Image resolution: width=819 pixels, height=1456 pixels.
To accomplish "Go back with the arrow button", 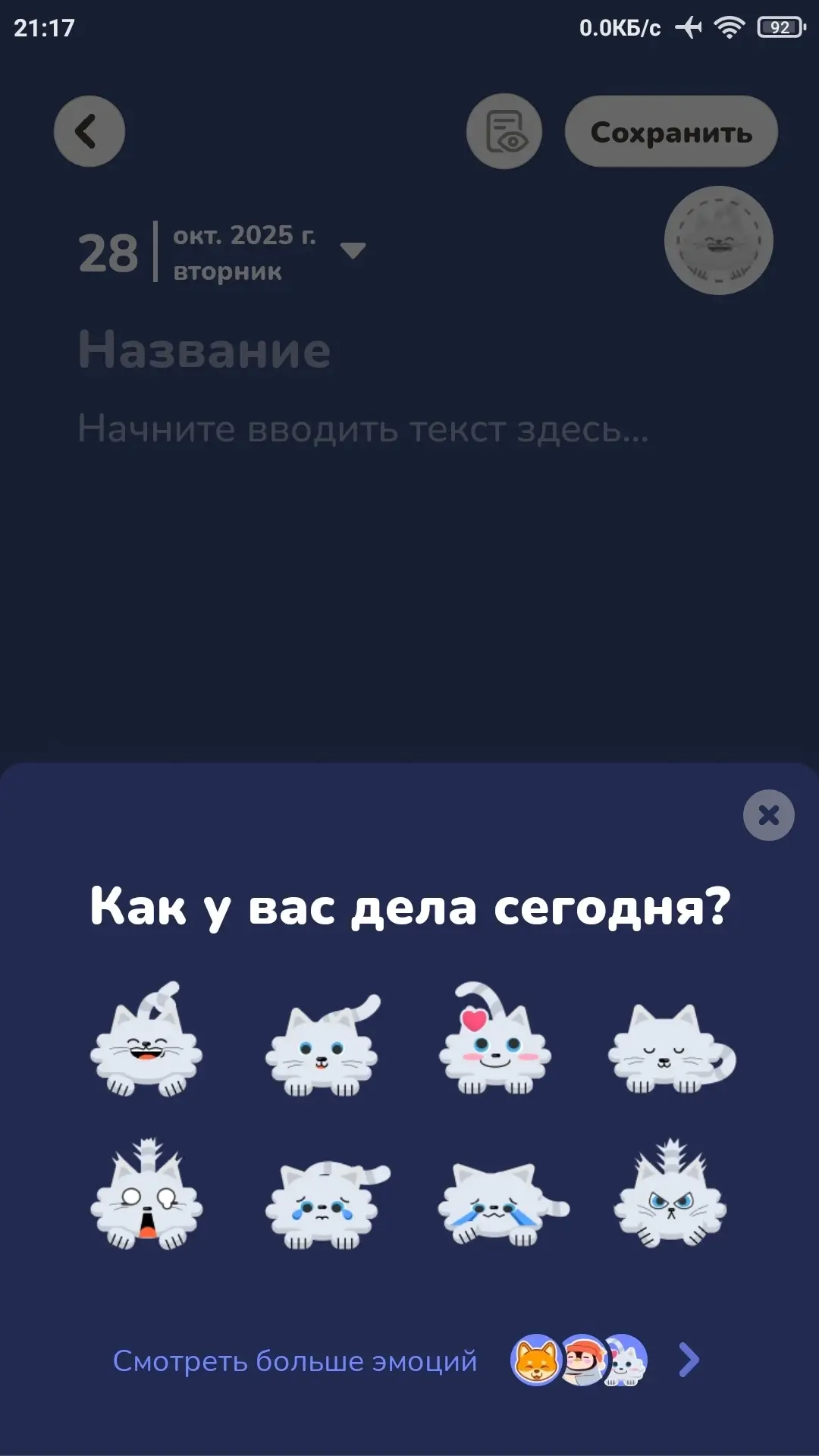I will pyautogui.click(x=89, y=131).
